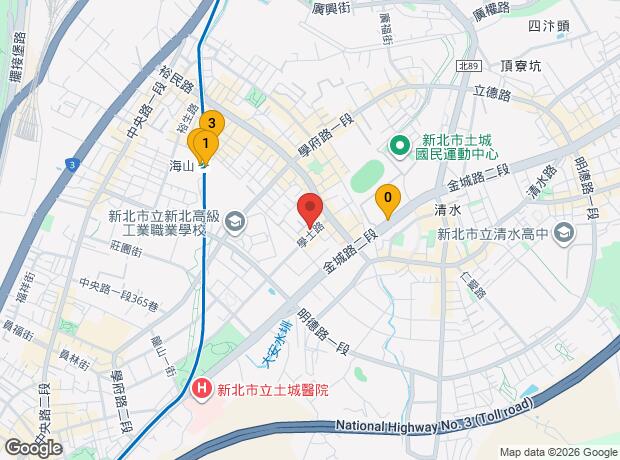Tap the 新北市立新北高級工業職業學校 school icon
Viewport: 620px width, 460px height.
pyautogui.click(x=235, y=222)
